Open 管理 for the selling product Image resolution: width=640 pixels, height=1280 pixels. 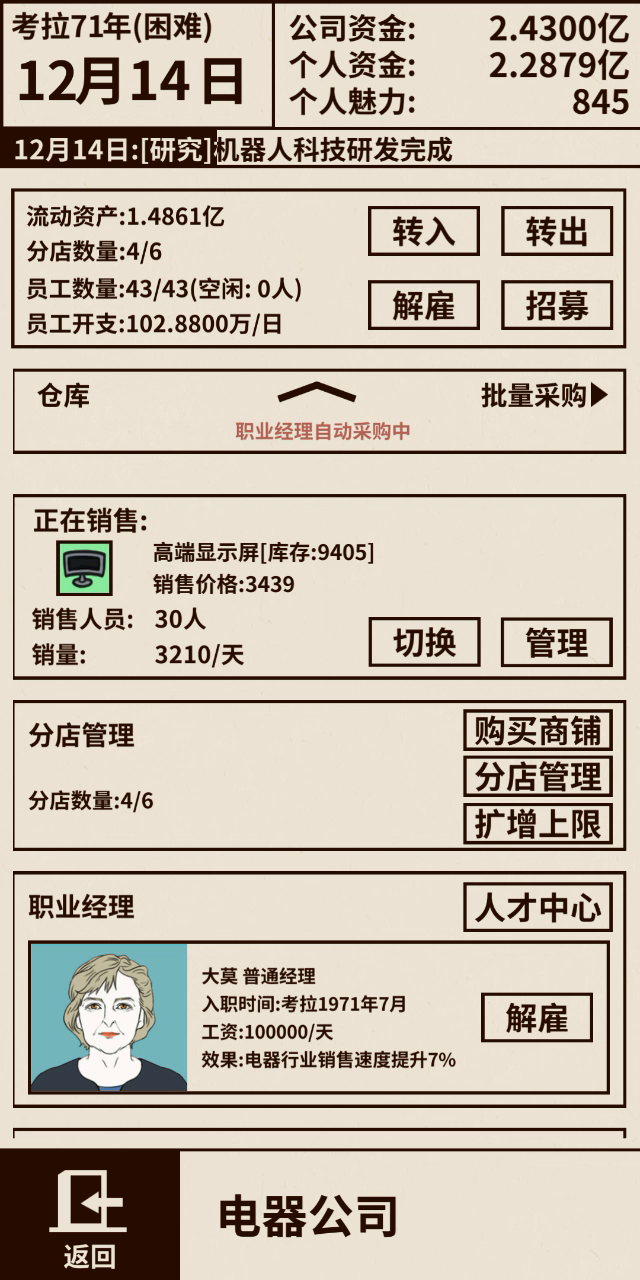(557, 642)
